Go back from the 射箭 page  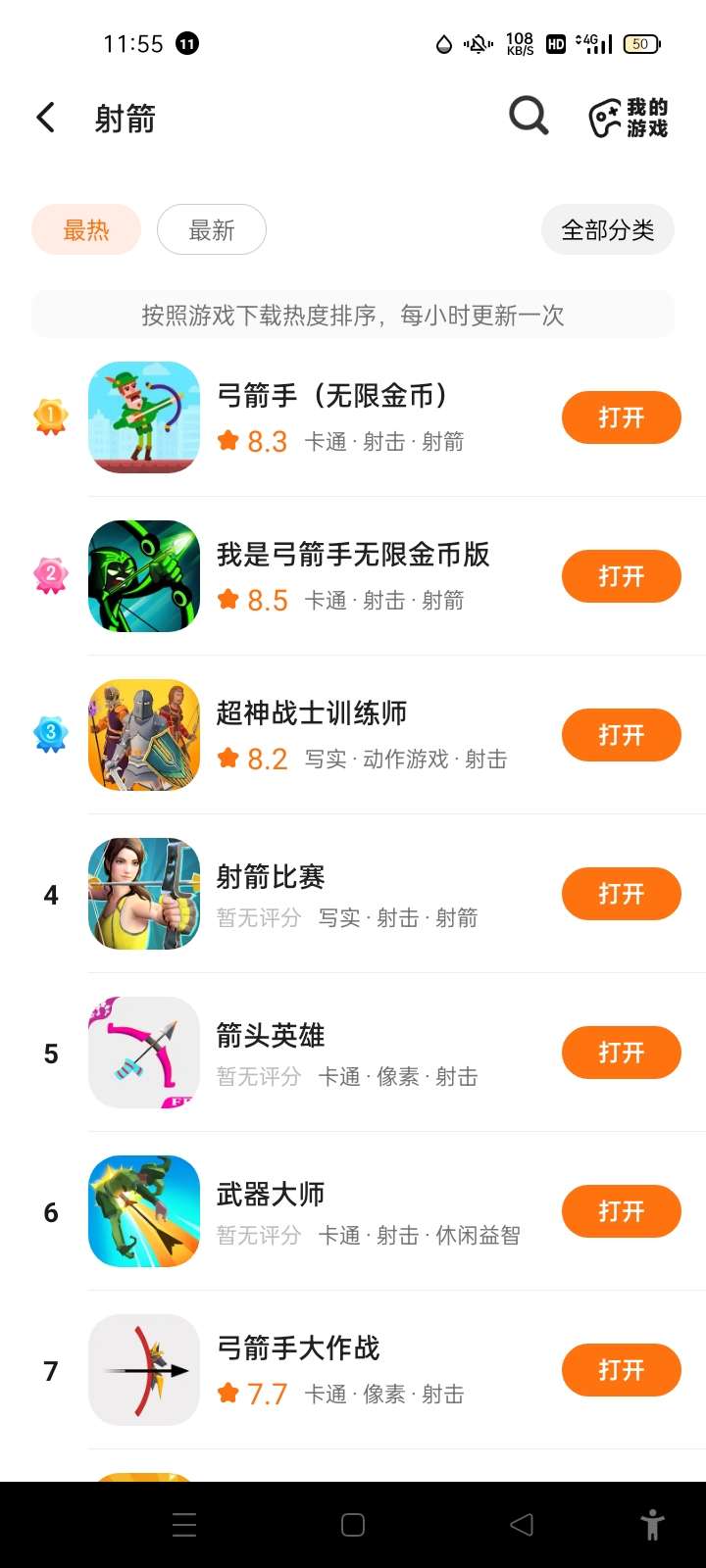click(45, 118)
